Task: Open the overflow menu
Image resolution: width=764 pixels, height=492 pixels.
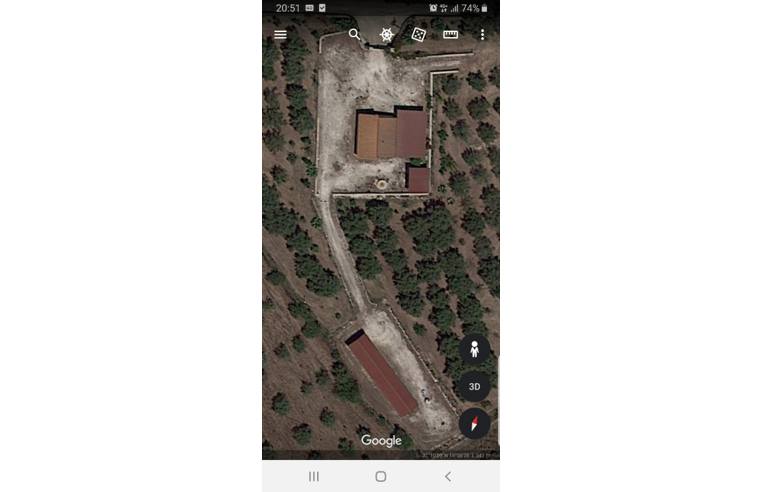Action: 482,34
